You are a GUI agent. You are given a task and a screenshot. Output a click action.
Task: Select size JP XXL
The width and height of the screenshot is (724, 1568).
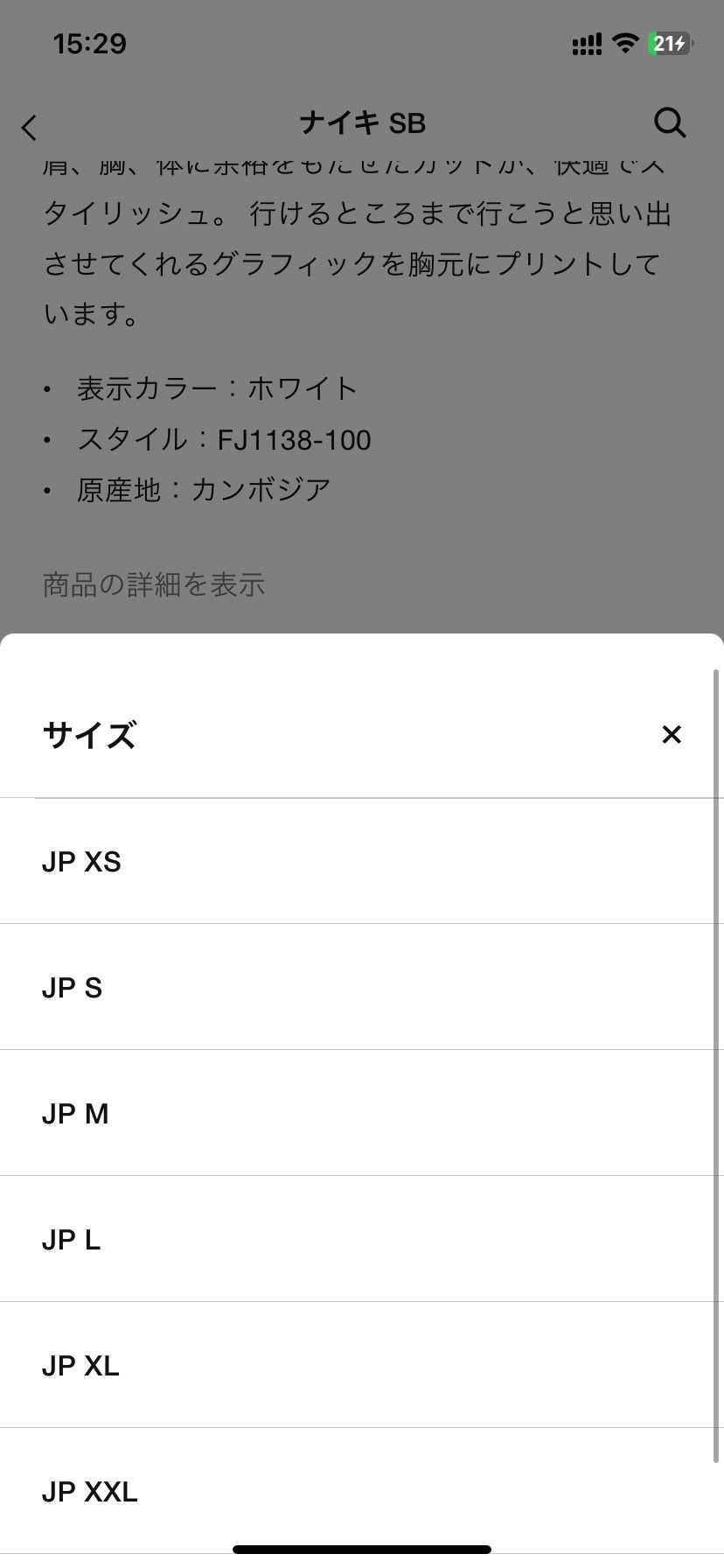[x=362, y=1491]
